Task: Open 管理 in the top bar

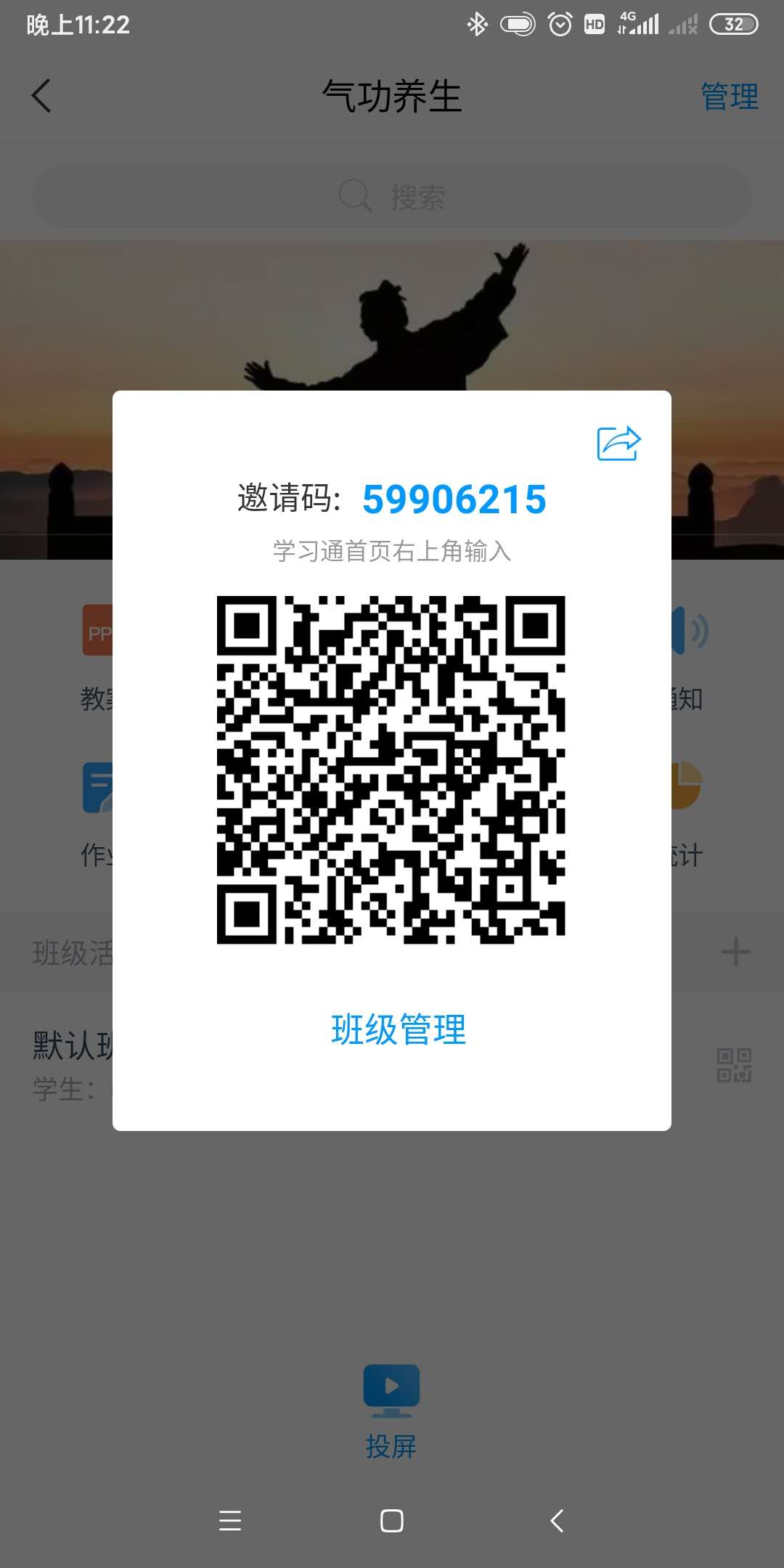Action: click(x=729, y=97)
